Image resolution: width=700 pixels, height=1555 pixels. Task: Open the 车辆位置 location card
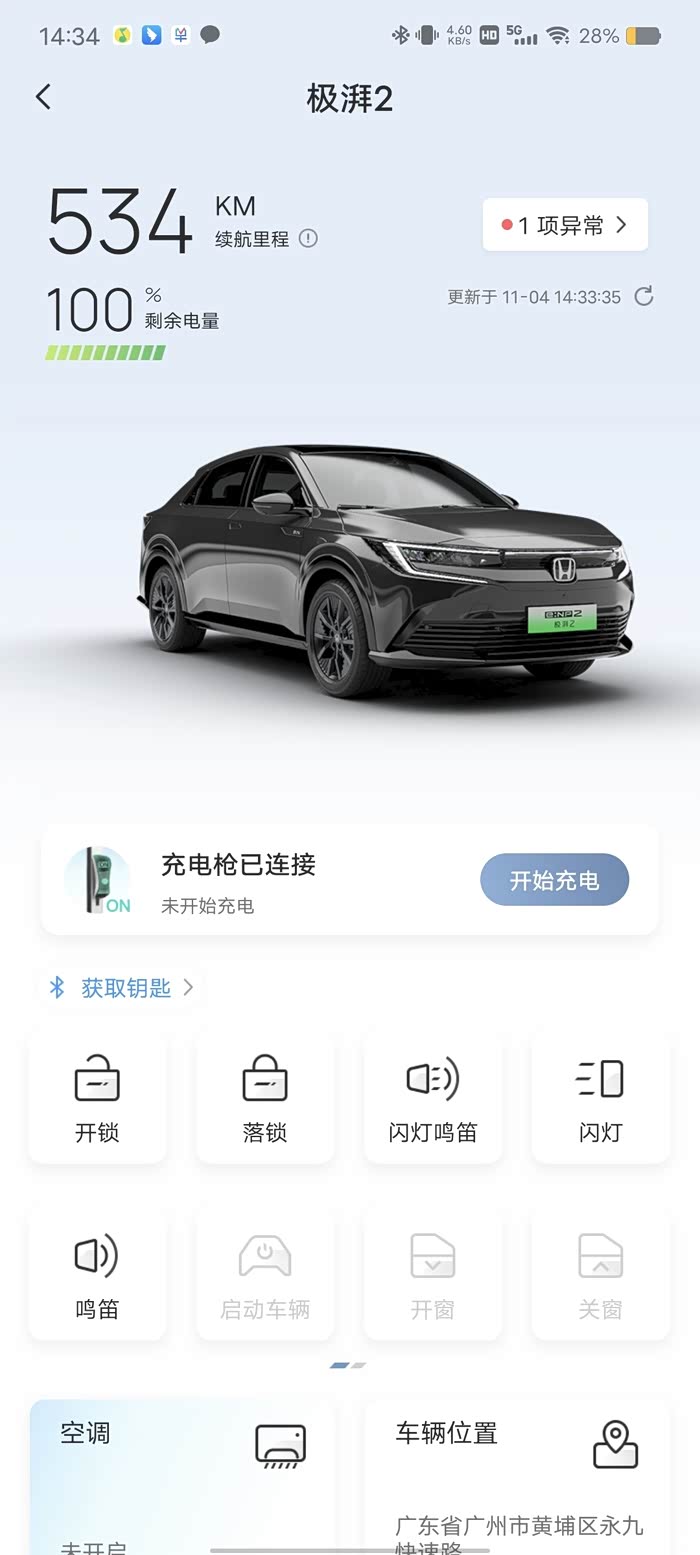[517, 1477]
